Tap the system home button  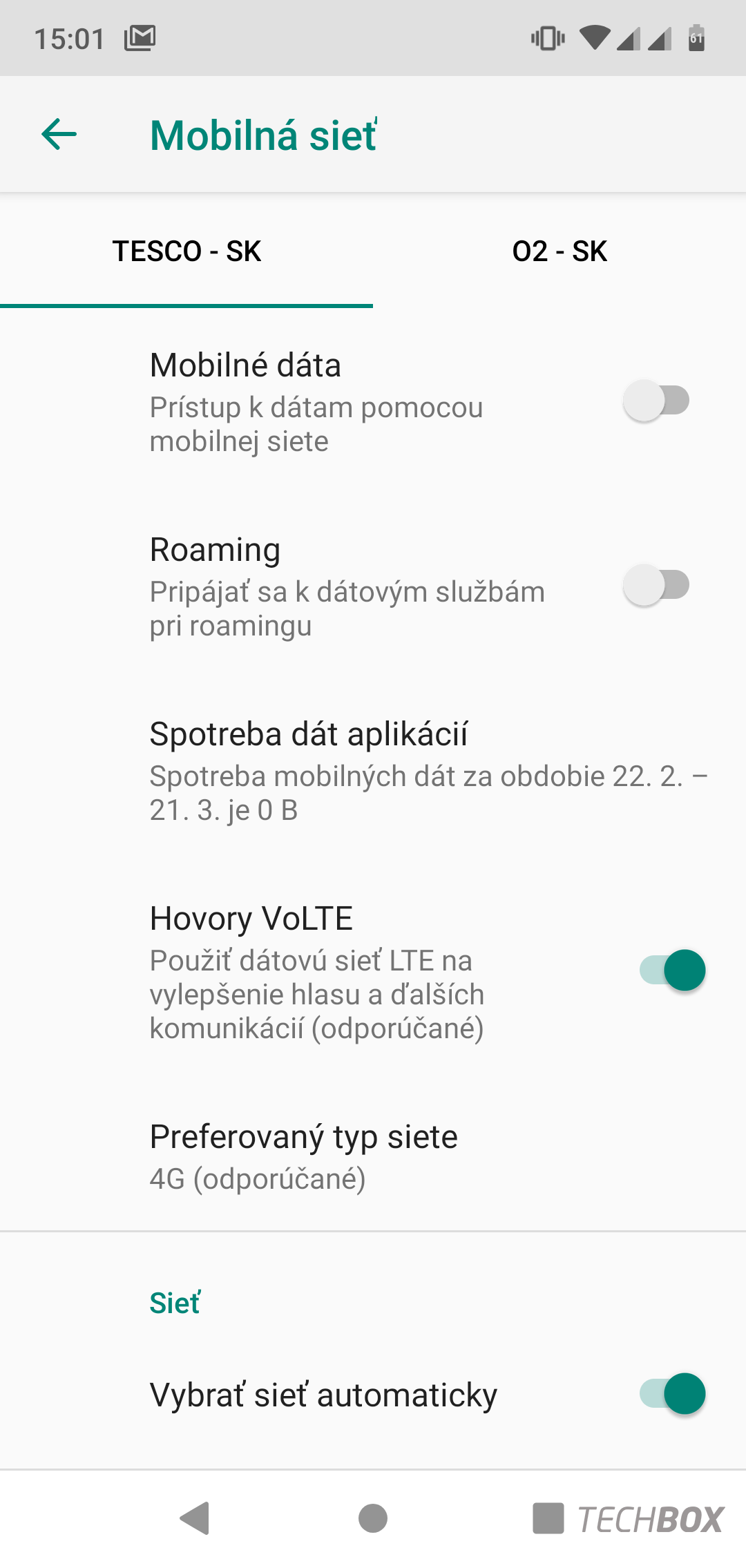373,1518
